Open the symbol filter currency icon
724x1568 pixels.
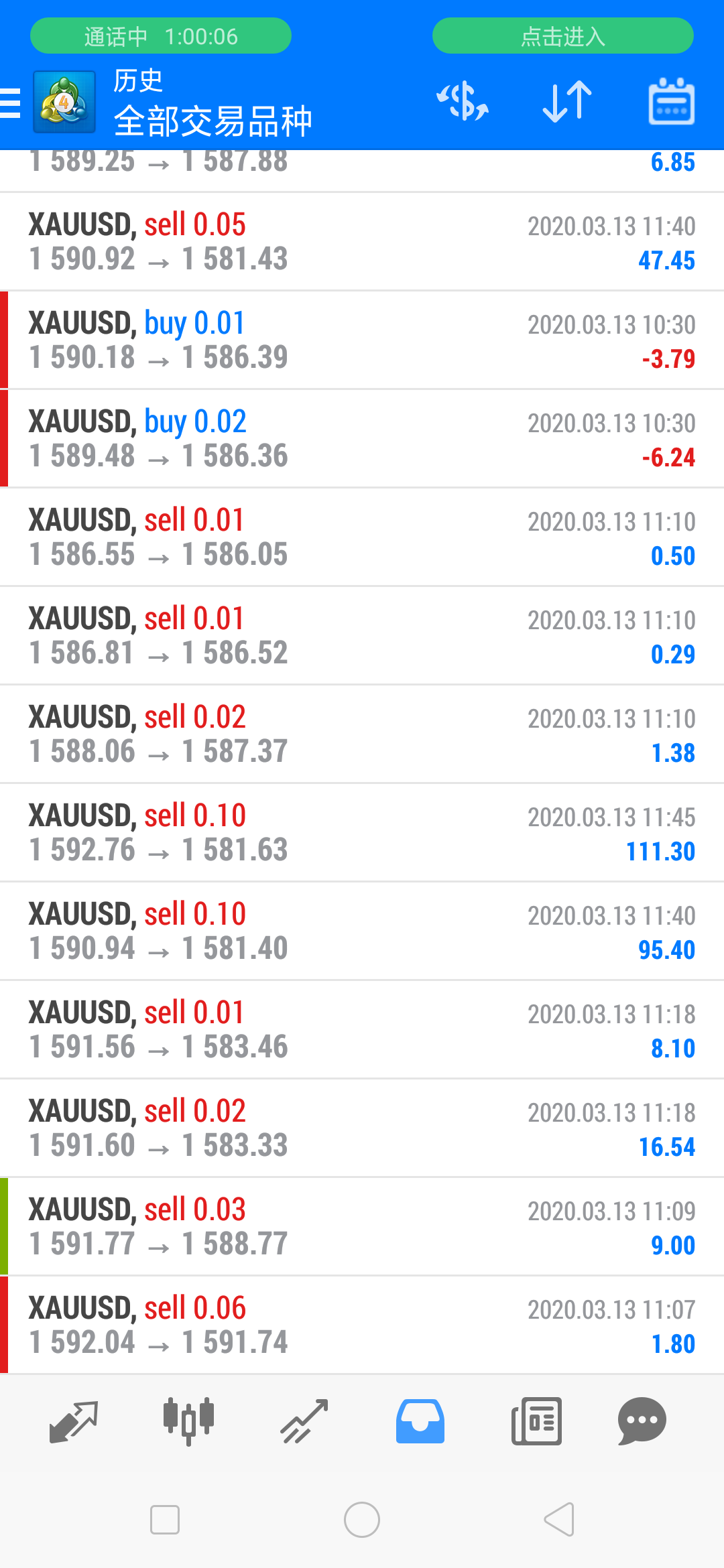pos(463,102)
